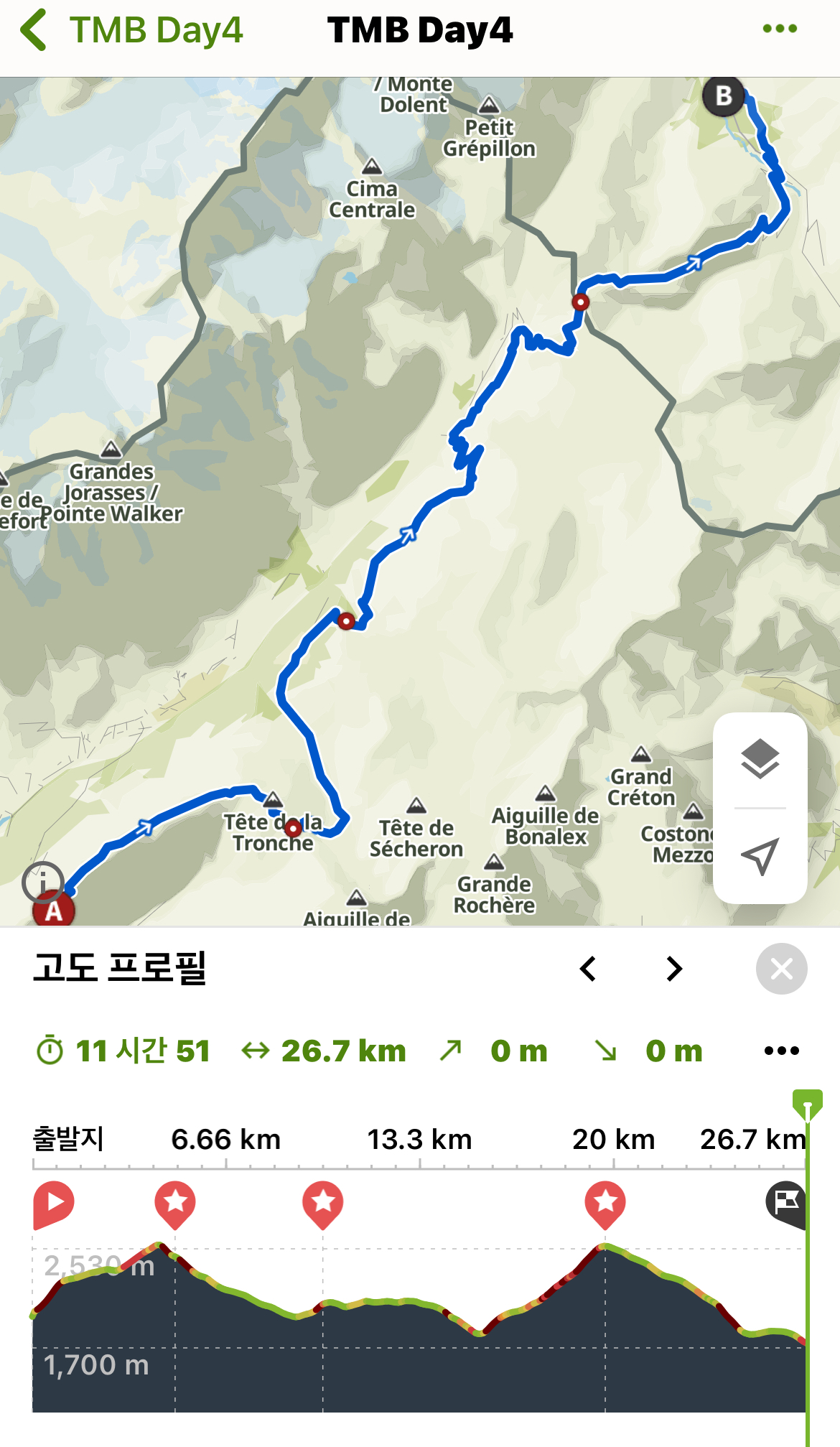Viewport: 840px width, 1447px height.
Task: Open the top-right overflow menu
Action: 780,29
